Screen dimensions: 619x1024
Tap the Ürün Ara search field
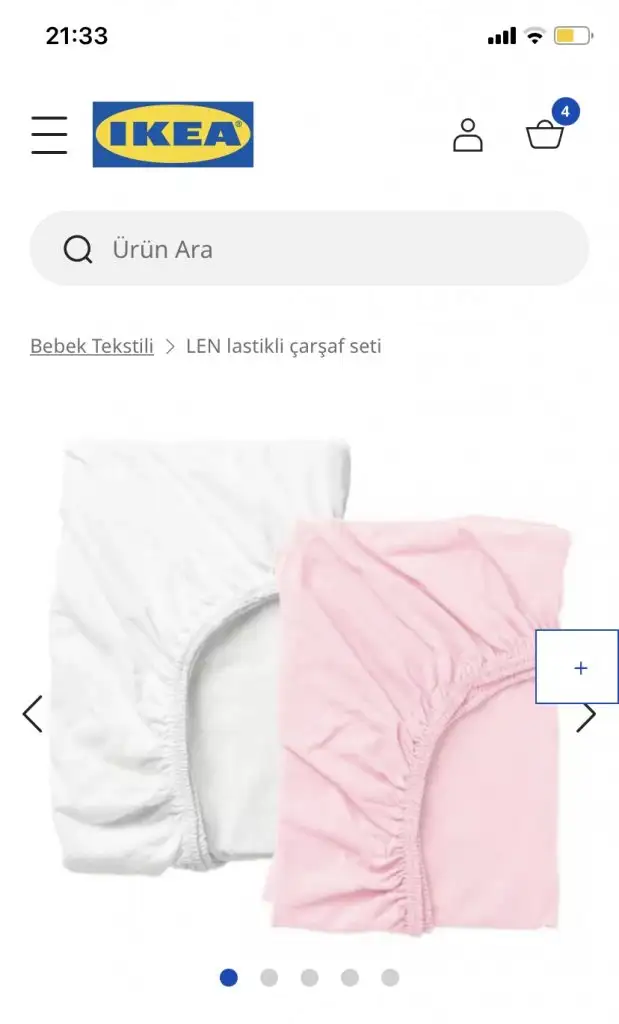pos(309,249)
